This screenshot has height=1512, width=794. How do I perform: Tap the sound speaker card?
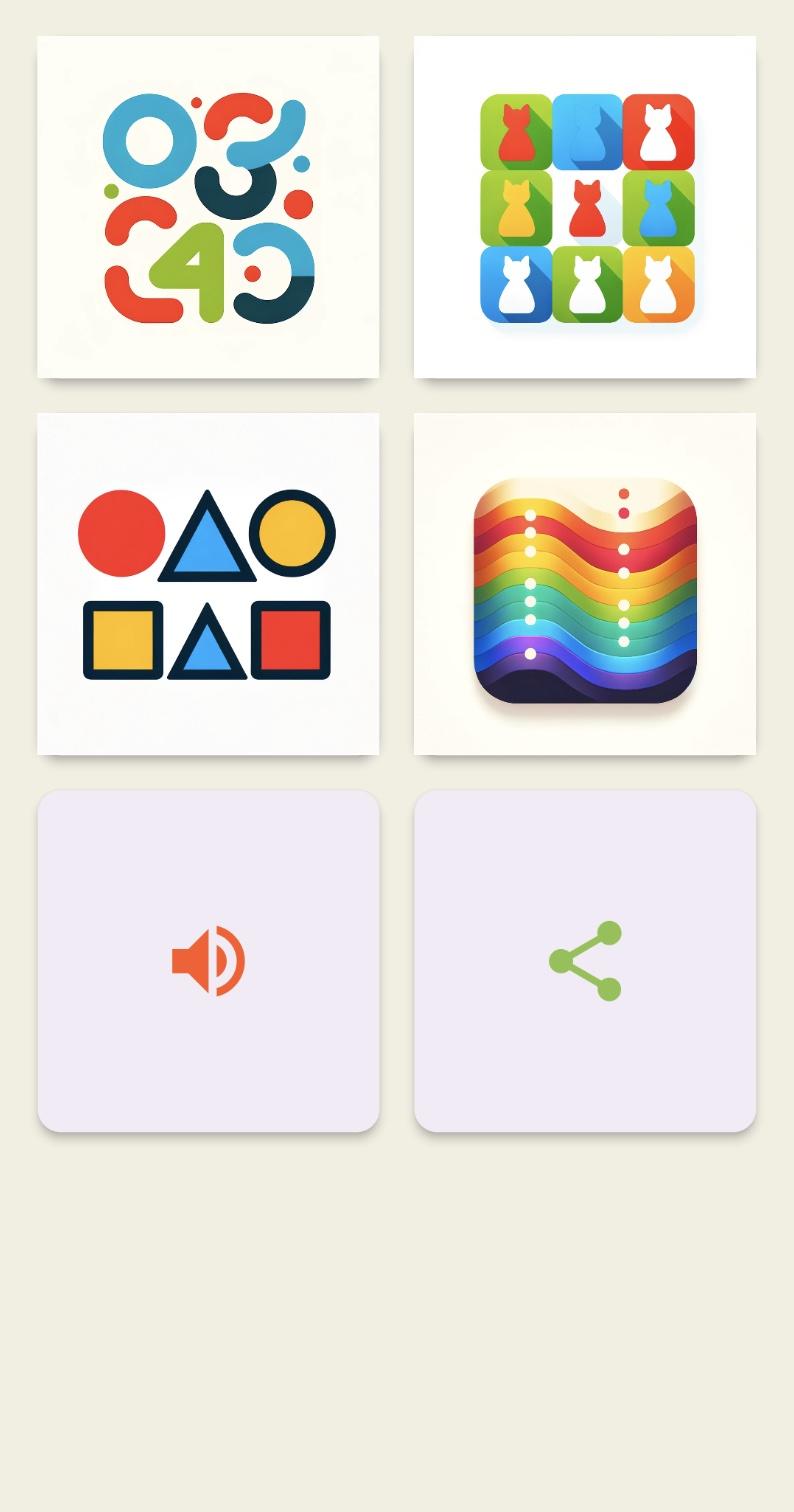[x=208, y=961]
